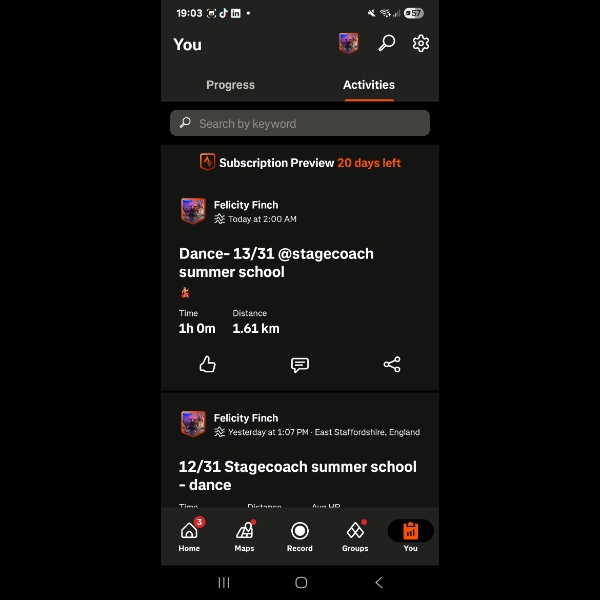Go to the Home tab
Image resolution: width=600 pixels, height=600 pixels.
tap(189, 536)
